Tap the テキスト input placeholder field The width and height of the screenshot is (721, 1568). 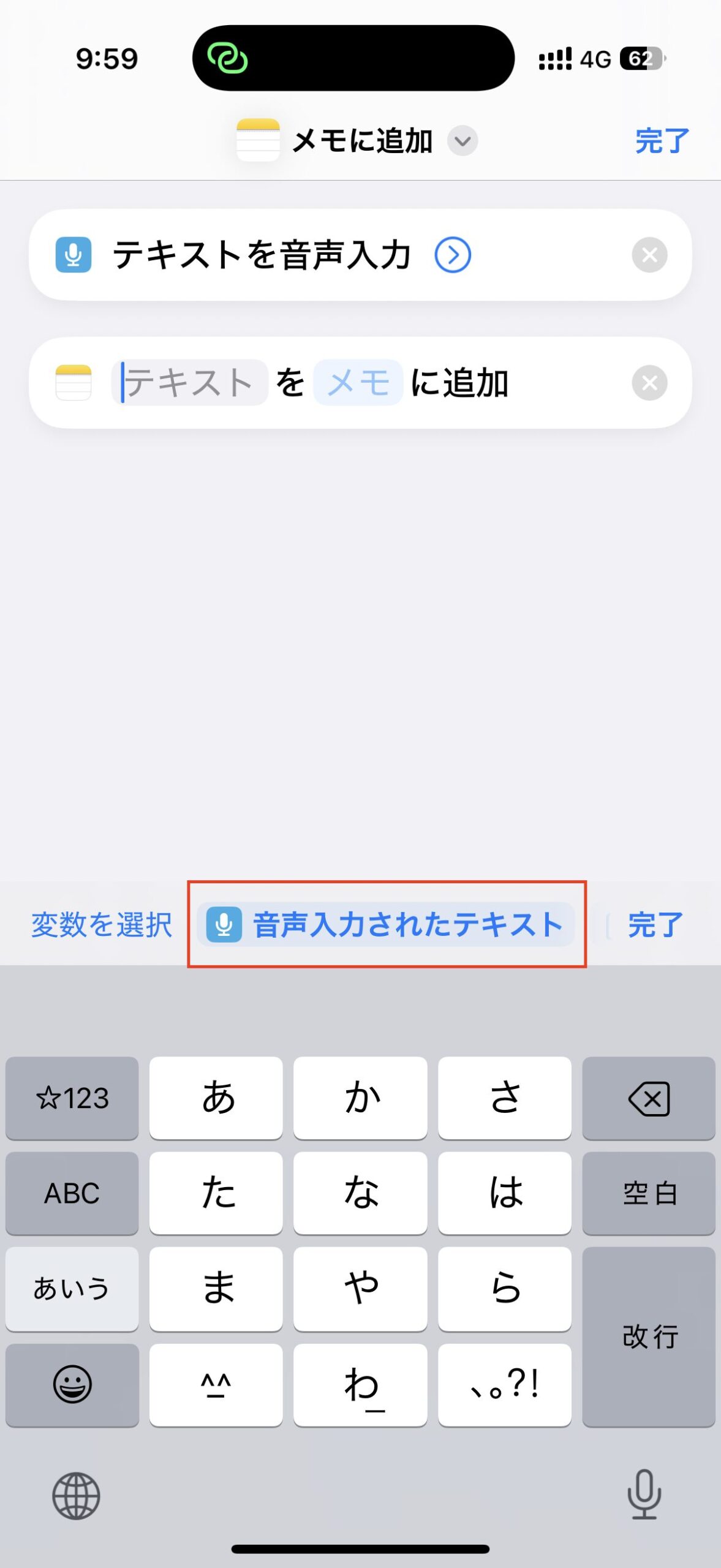pyautogui.click(x=190, y=383)
